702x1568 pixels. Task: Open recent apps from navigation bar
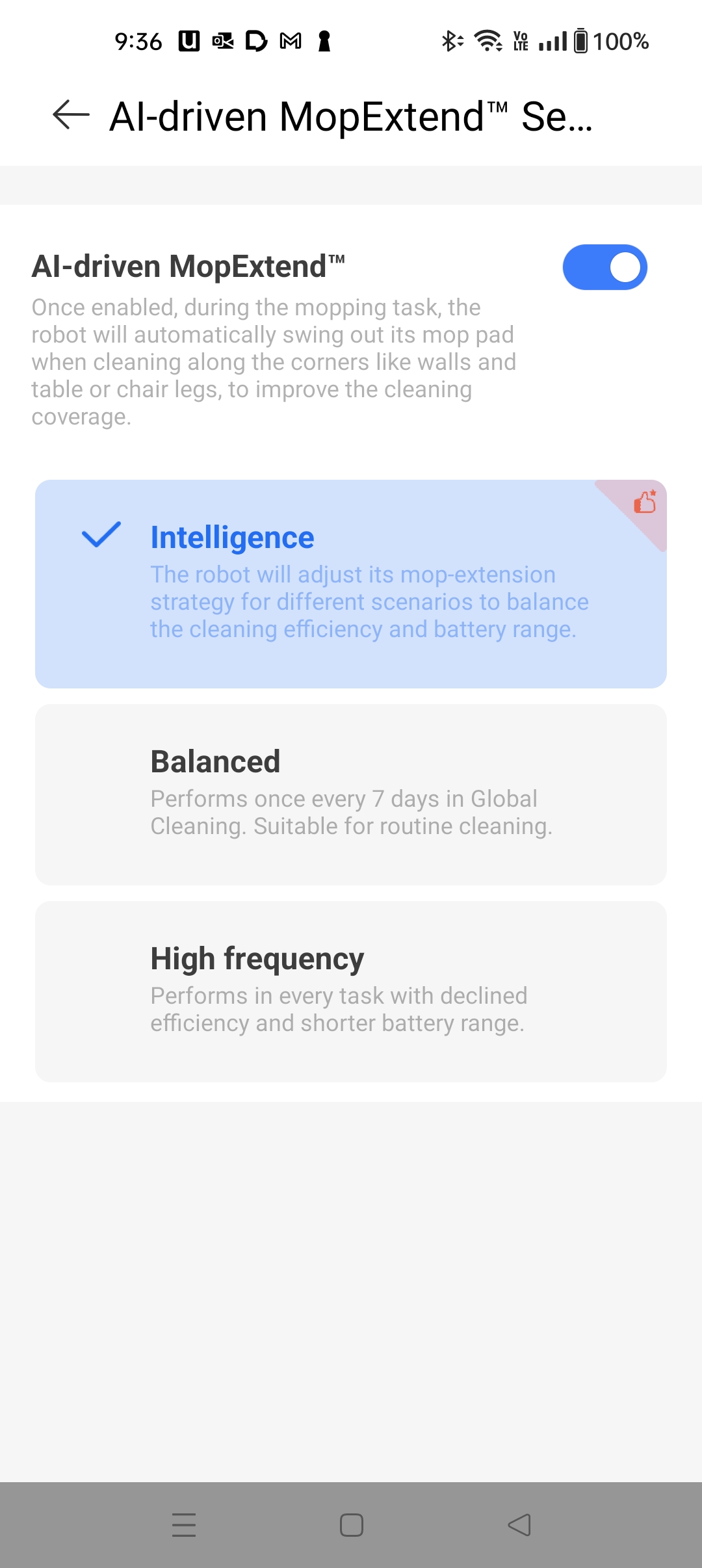[184, 1524]
